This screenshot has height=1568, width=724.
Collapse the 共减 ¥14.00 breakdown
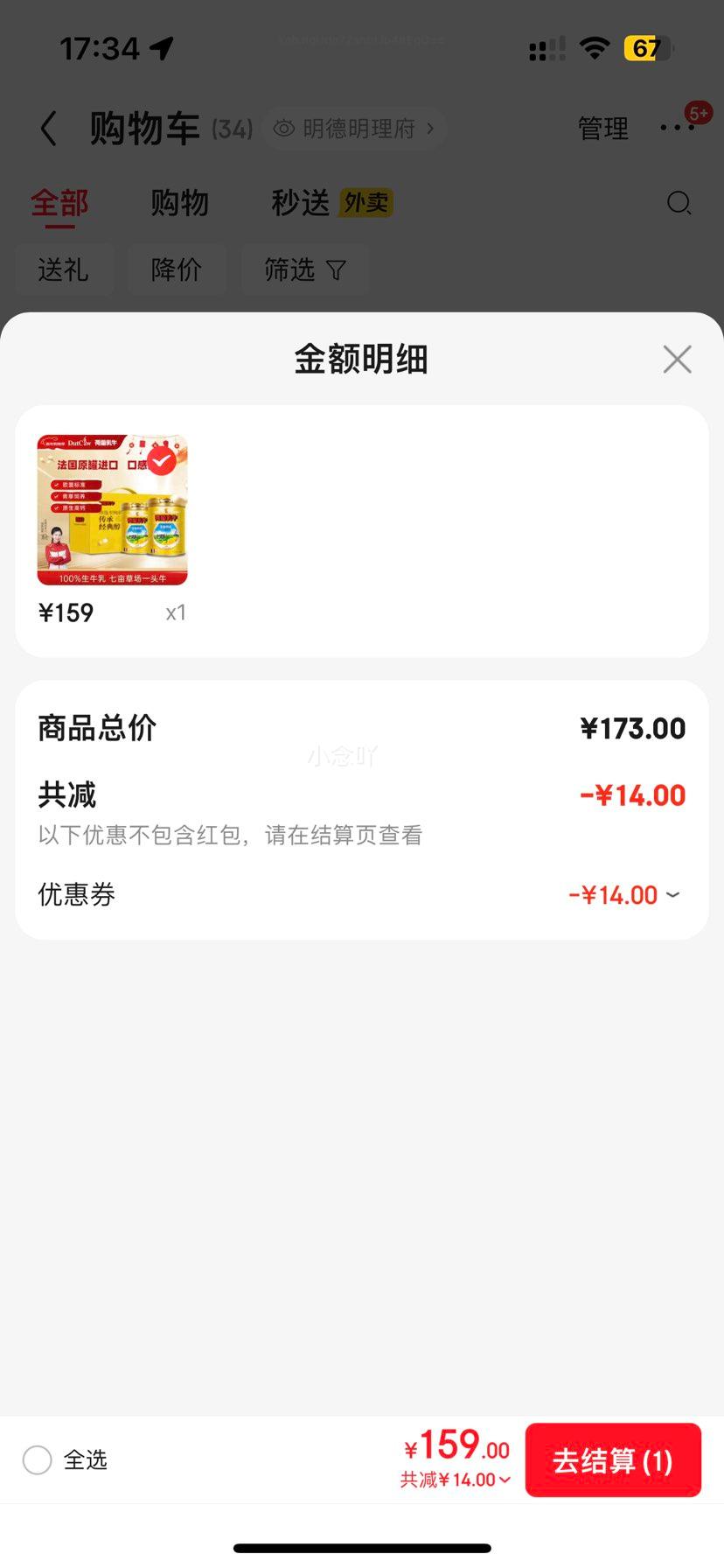tap(456, 1480)
